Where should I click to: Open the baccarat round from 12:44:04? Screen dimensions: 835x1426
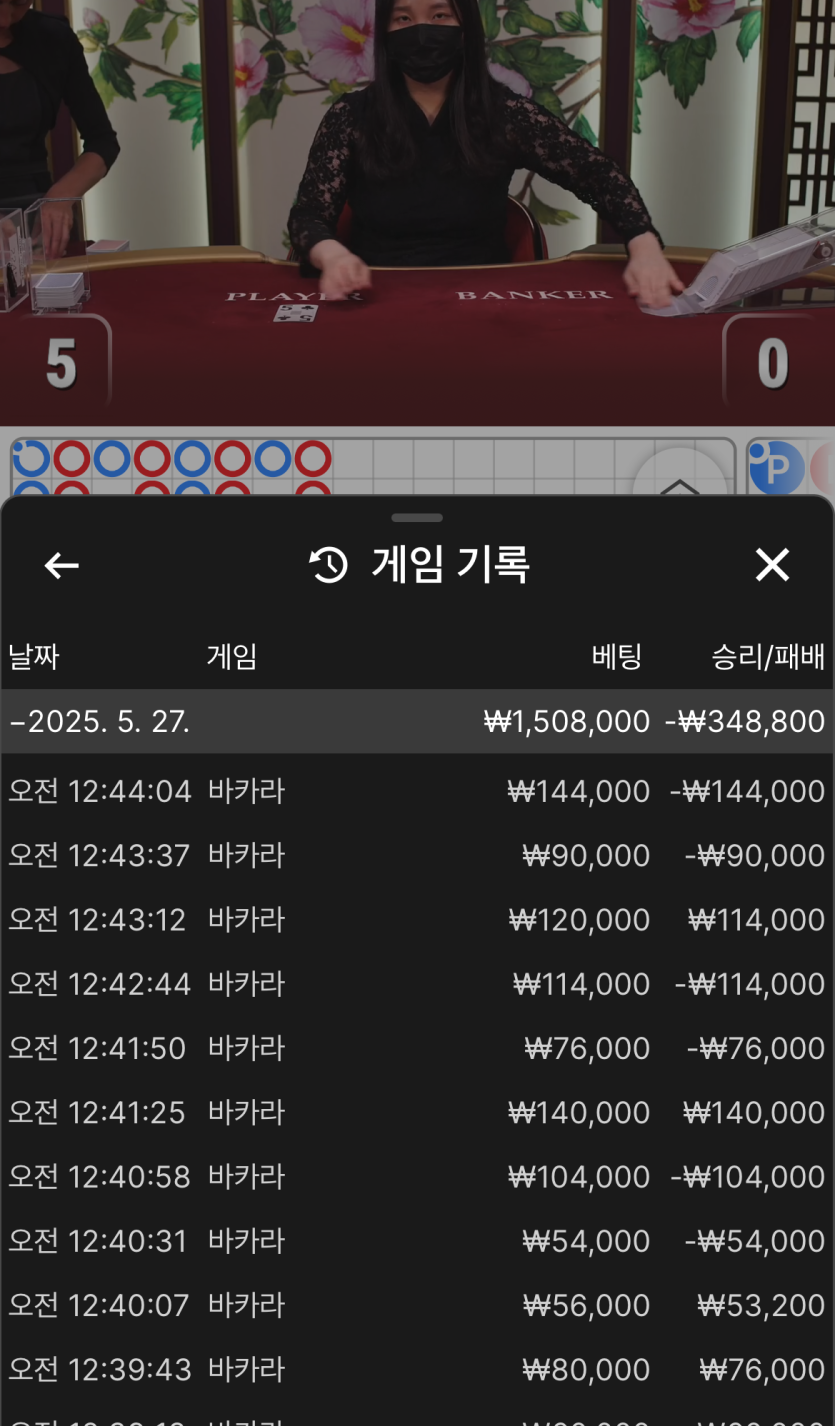pyautogui.click(x=416, y=792)
